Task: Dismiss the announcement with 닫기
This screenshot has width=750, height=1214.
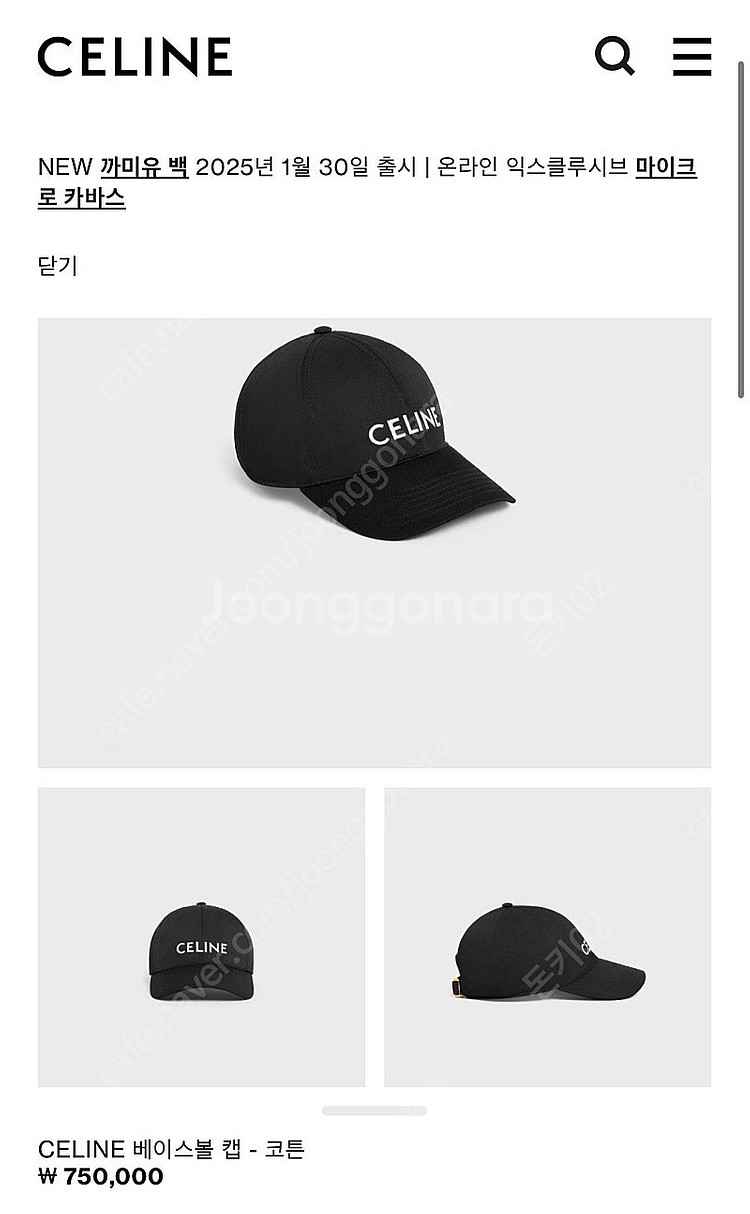Action: (x=57, y=266)
